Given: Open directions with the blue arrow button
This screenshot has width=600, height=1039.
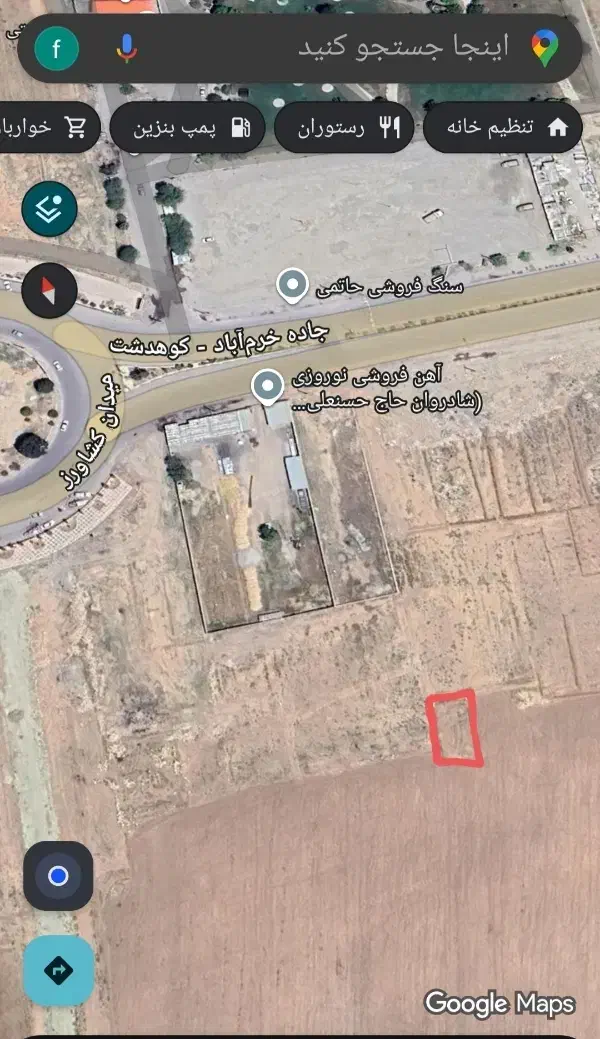Looking at the screenshot, I should [x=58, y=970].
